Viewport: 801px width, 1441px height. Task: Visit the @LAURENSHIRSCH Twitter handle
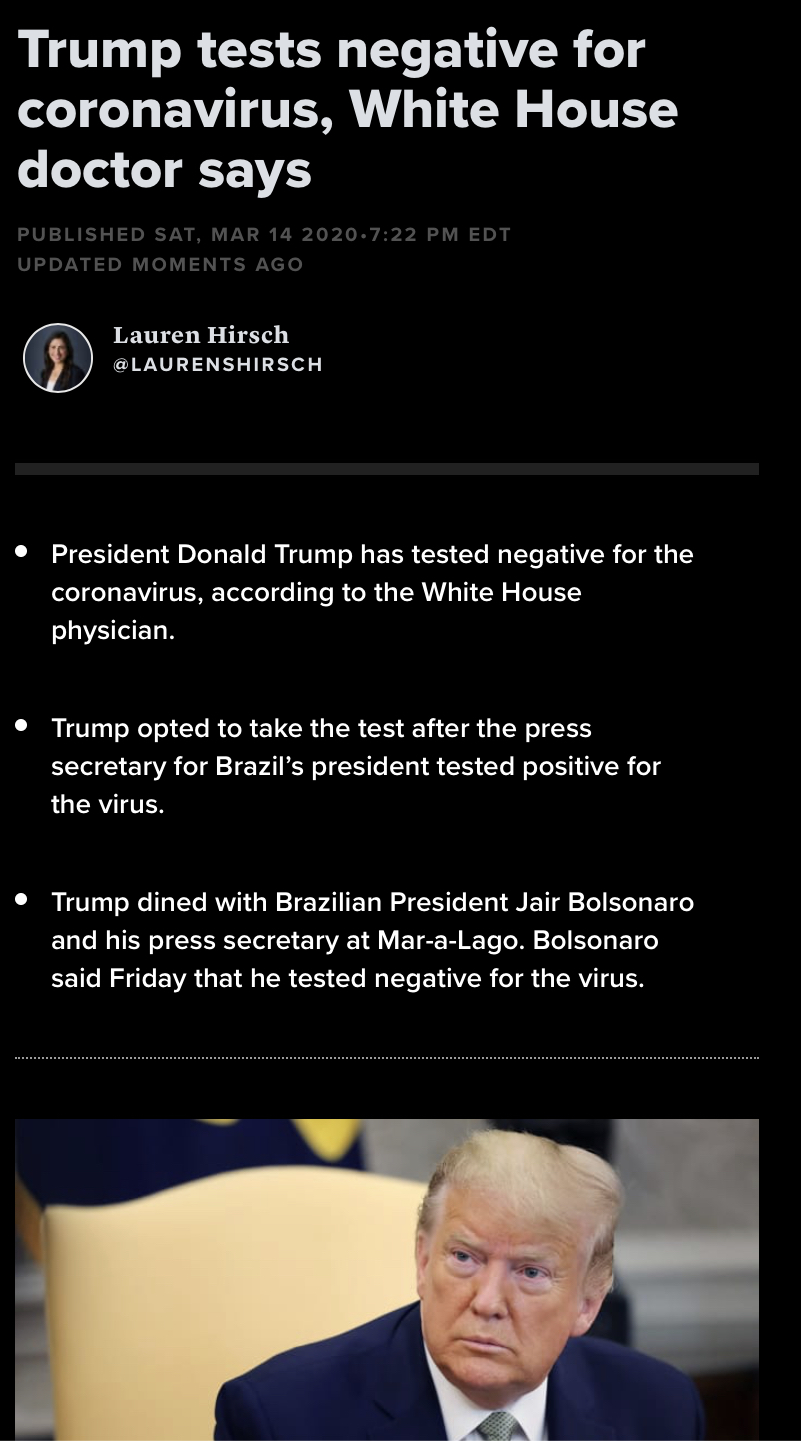(x=218, y=366)
